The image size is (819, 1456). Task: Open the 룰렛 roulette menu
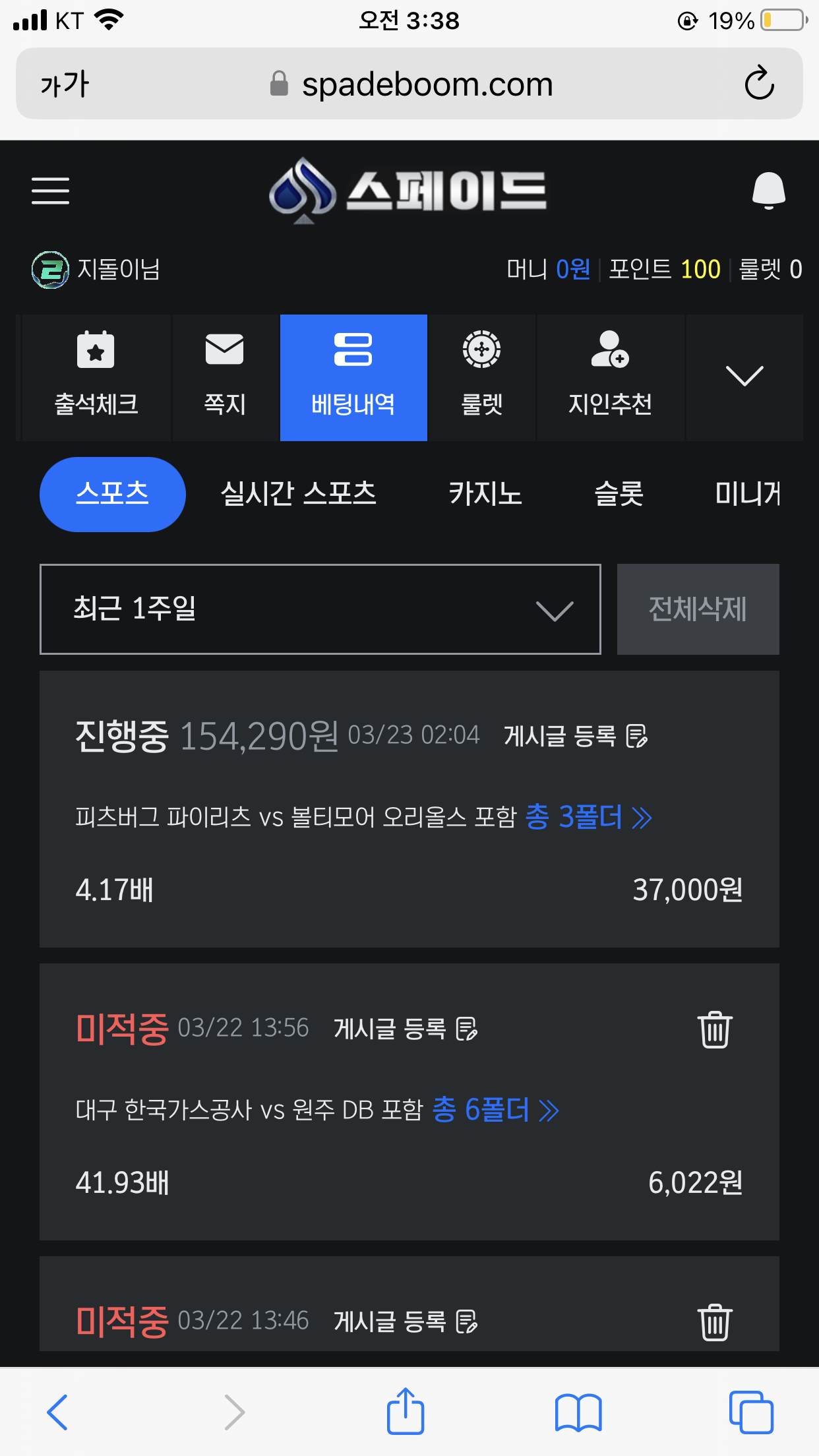(481, 377)
